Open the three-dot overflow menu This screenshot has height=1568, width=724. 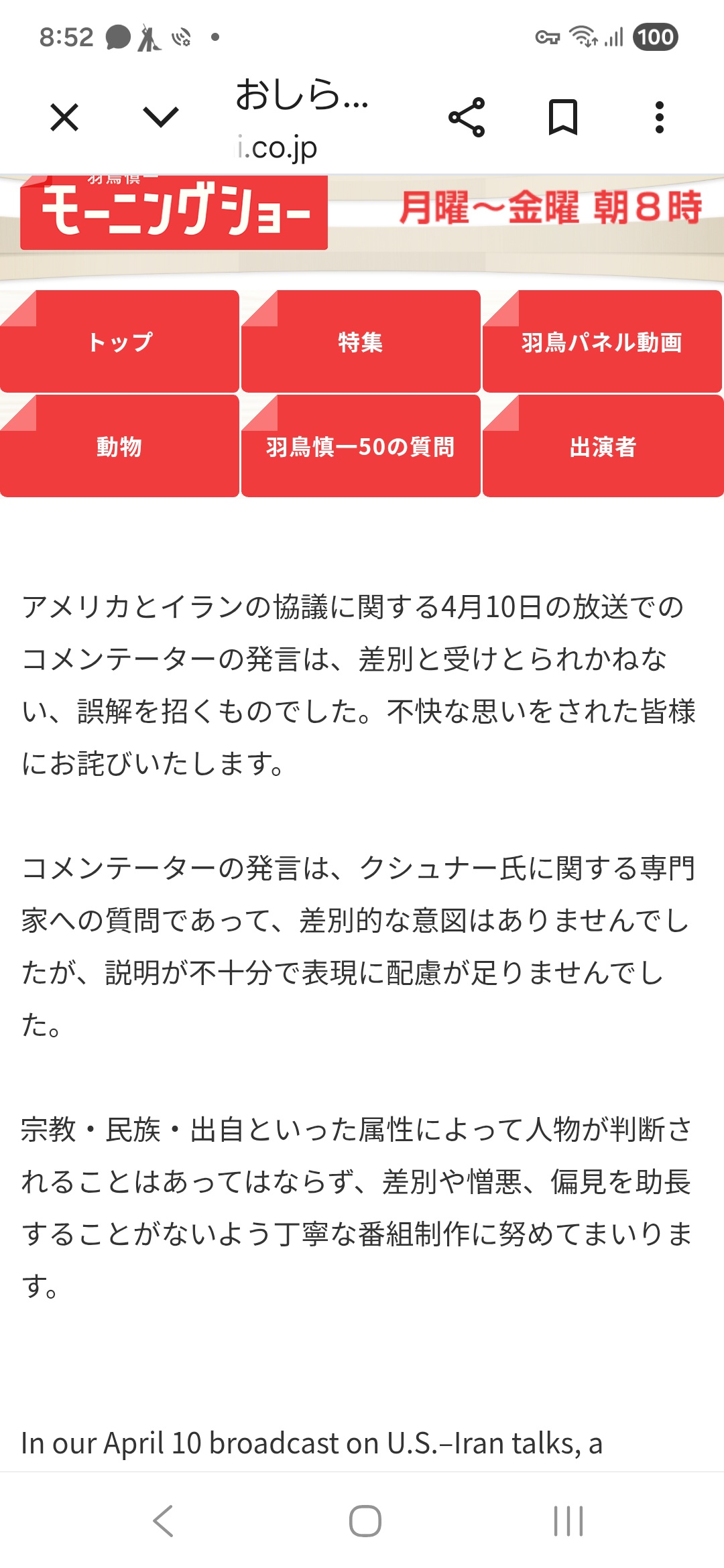click(x=660, y=118)
